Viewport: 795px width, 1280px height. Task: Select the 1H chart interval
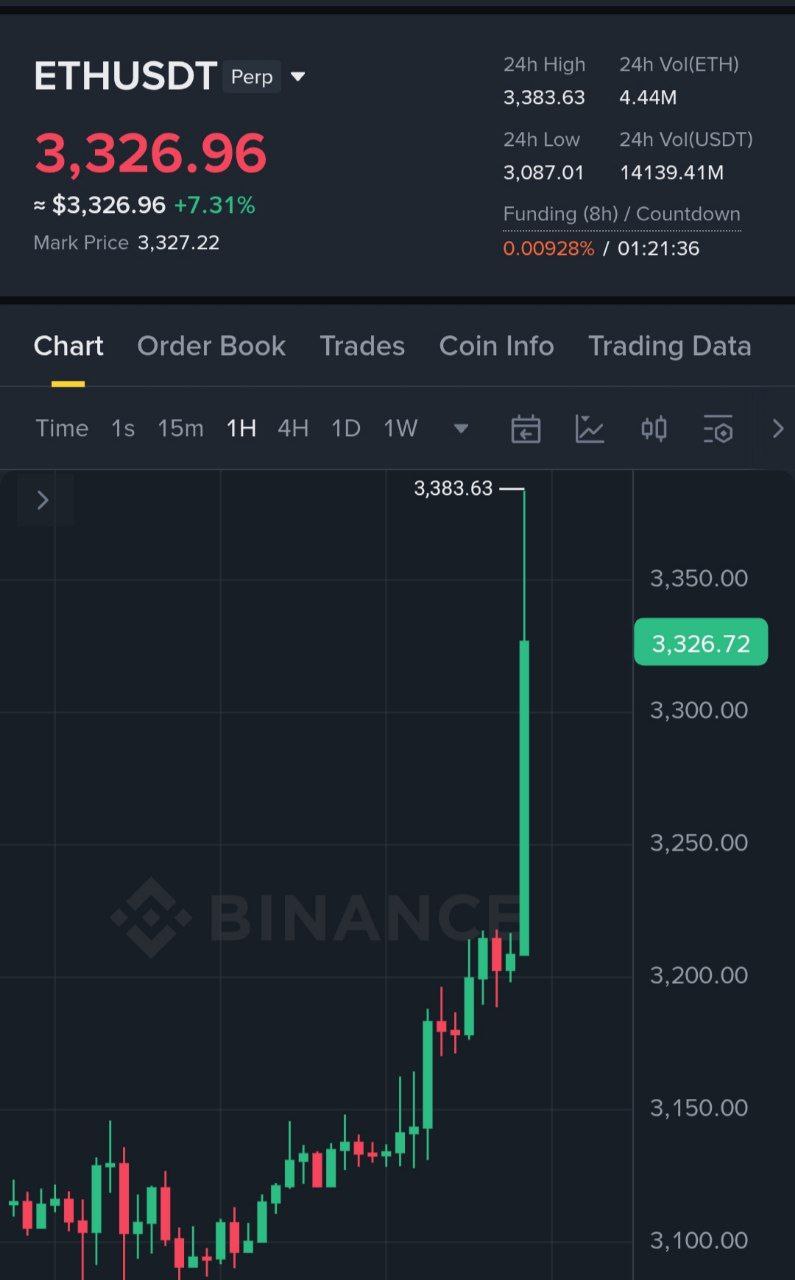(241, 428)
